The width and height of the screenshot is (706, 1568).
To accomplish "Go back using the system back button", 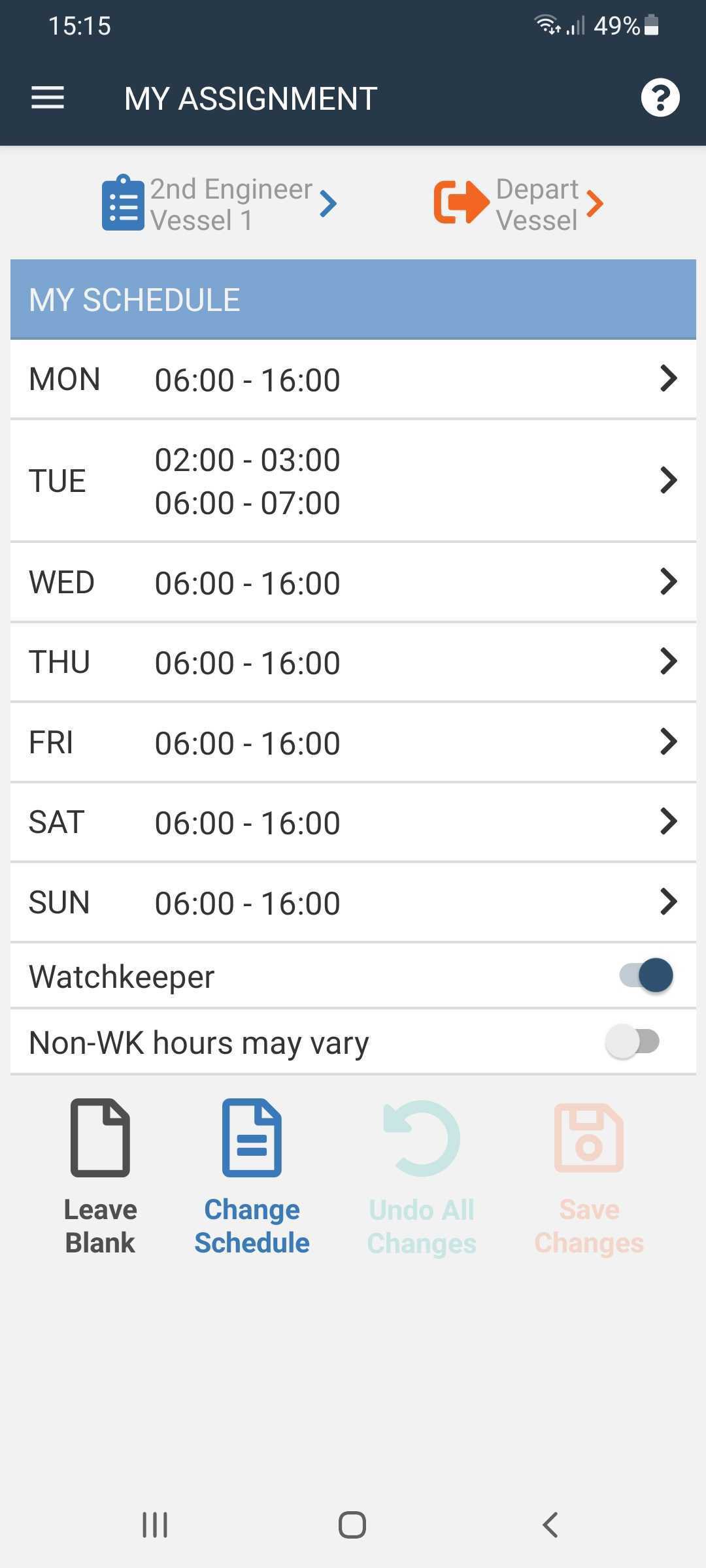I will click(x=550, y=1525).
